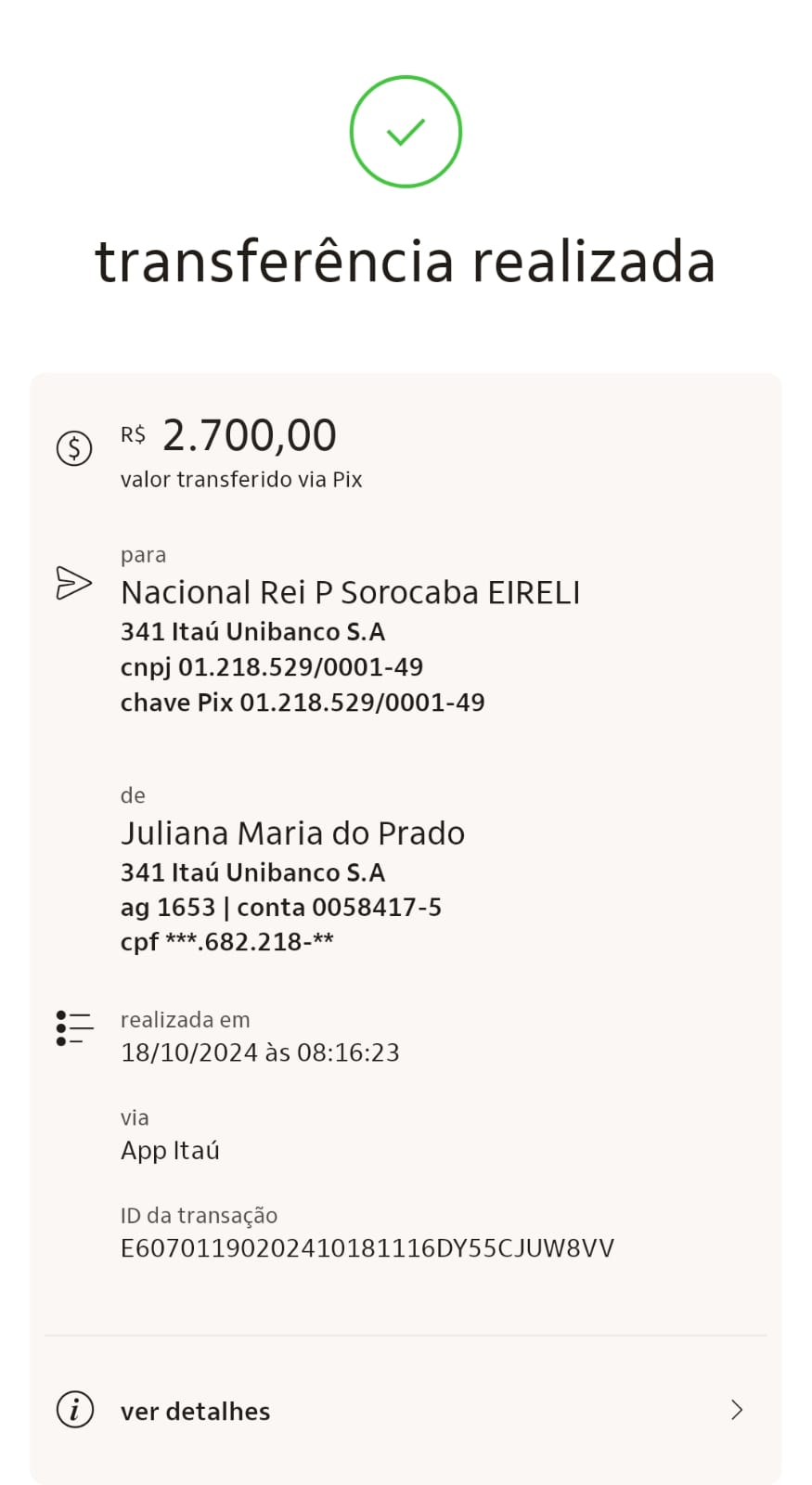Select recipient Nacional Rei P Sorocaba EIRELI
The width and height of the screenshot is (812, 1485).
(351, 592)
